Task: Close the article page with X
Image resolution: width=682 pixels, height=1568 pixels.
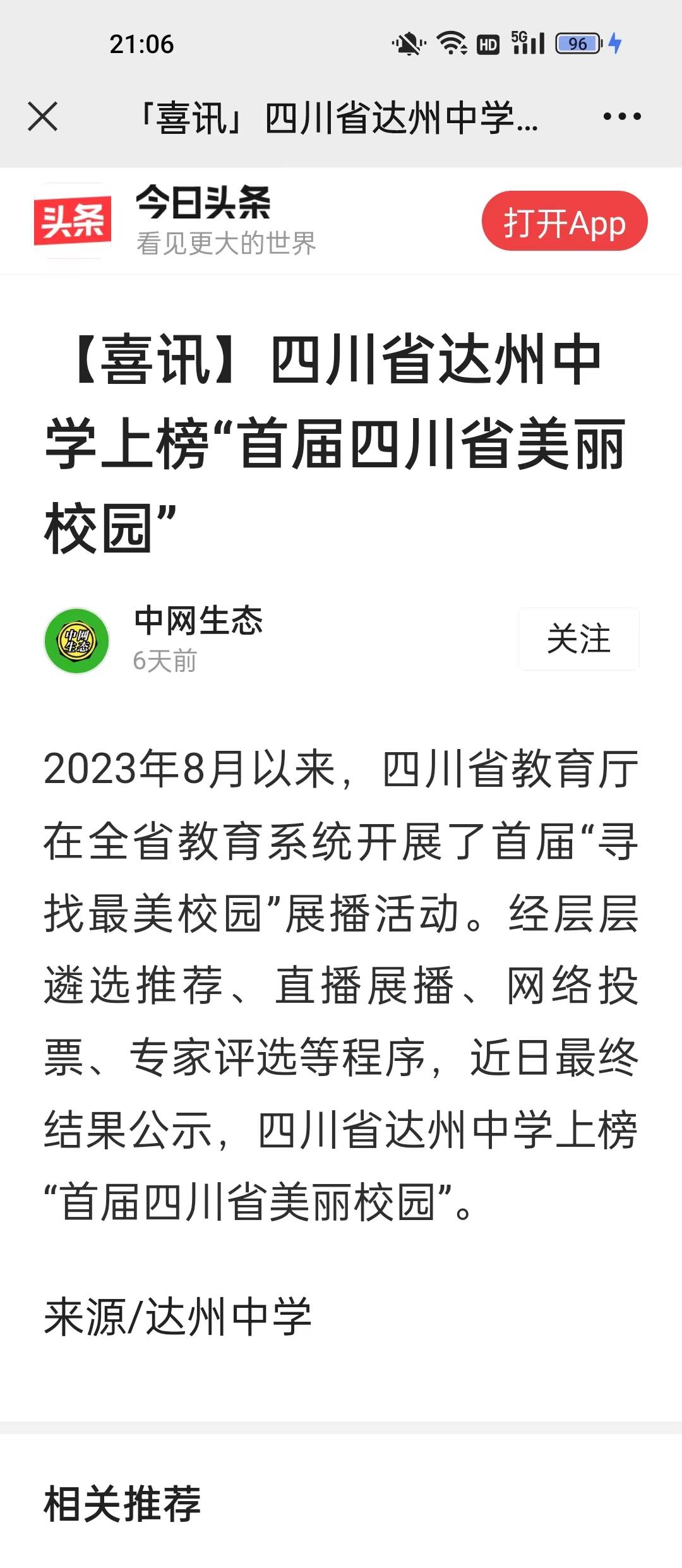Action: tap(43, 117)
